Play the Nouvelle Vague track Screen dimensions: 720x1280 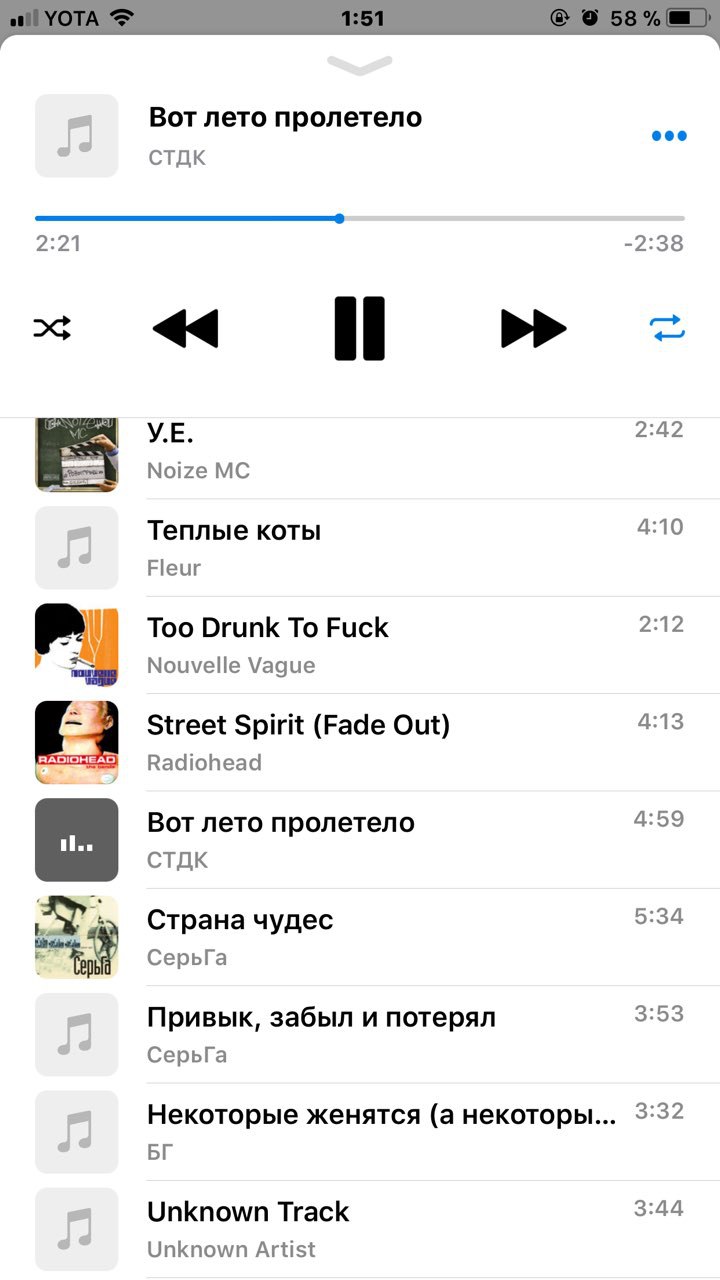pyautogui.click(x=380, y=645)
